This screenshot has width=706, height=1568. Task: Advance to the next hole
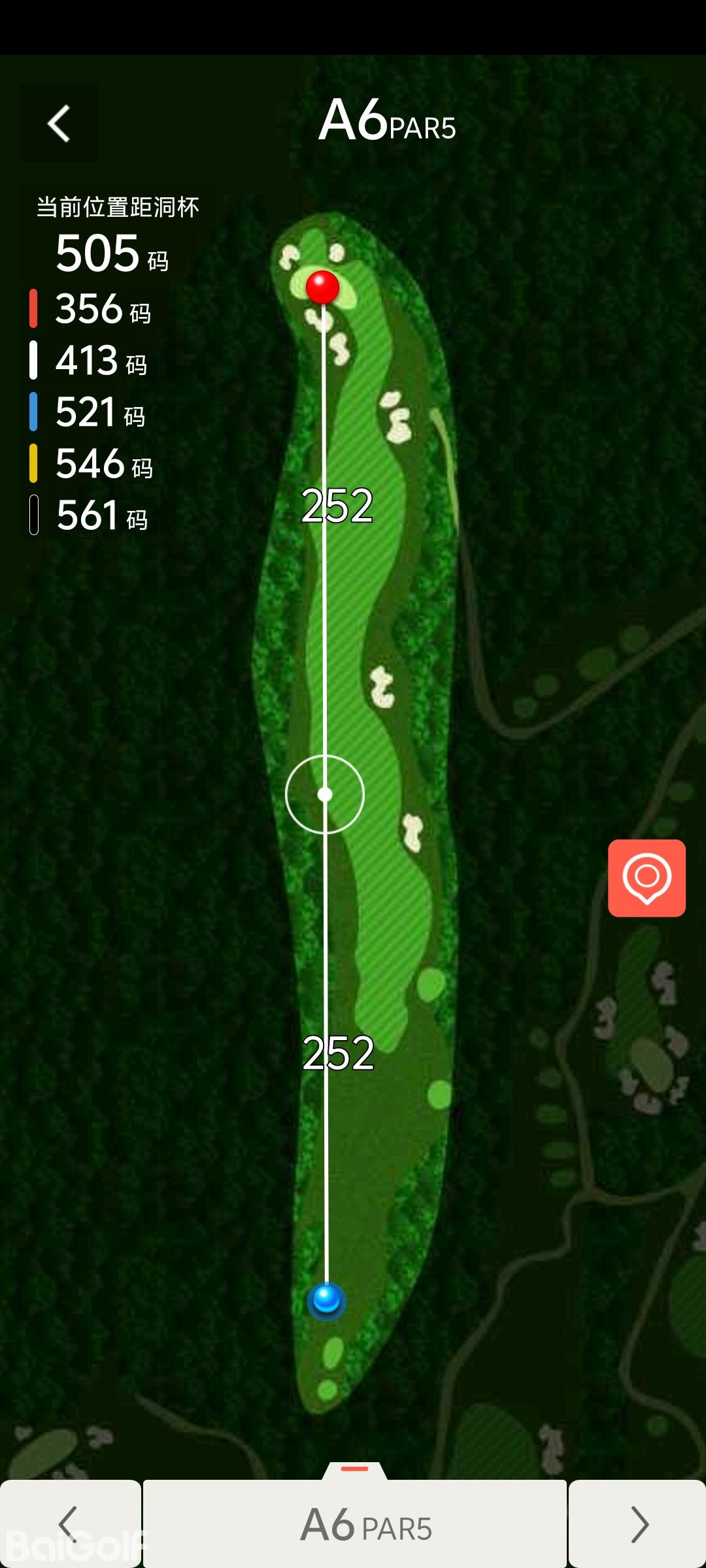coord(637,1524)
